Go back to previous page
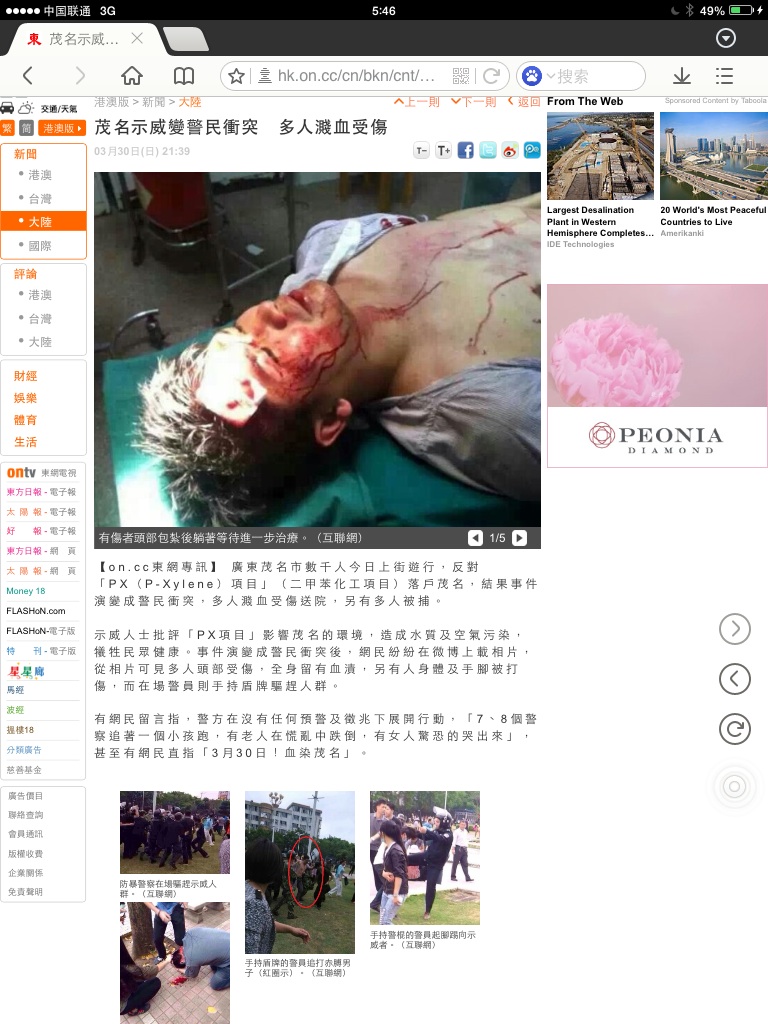This screenshot has height=1024, width=768. [x=28, y=76]
